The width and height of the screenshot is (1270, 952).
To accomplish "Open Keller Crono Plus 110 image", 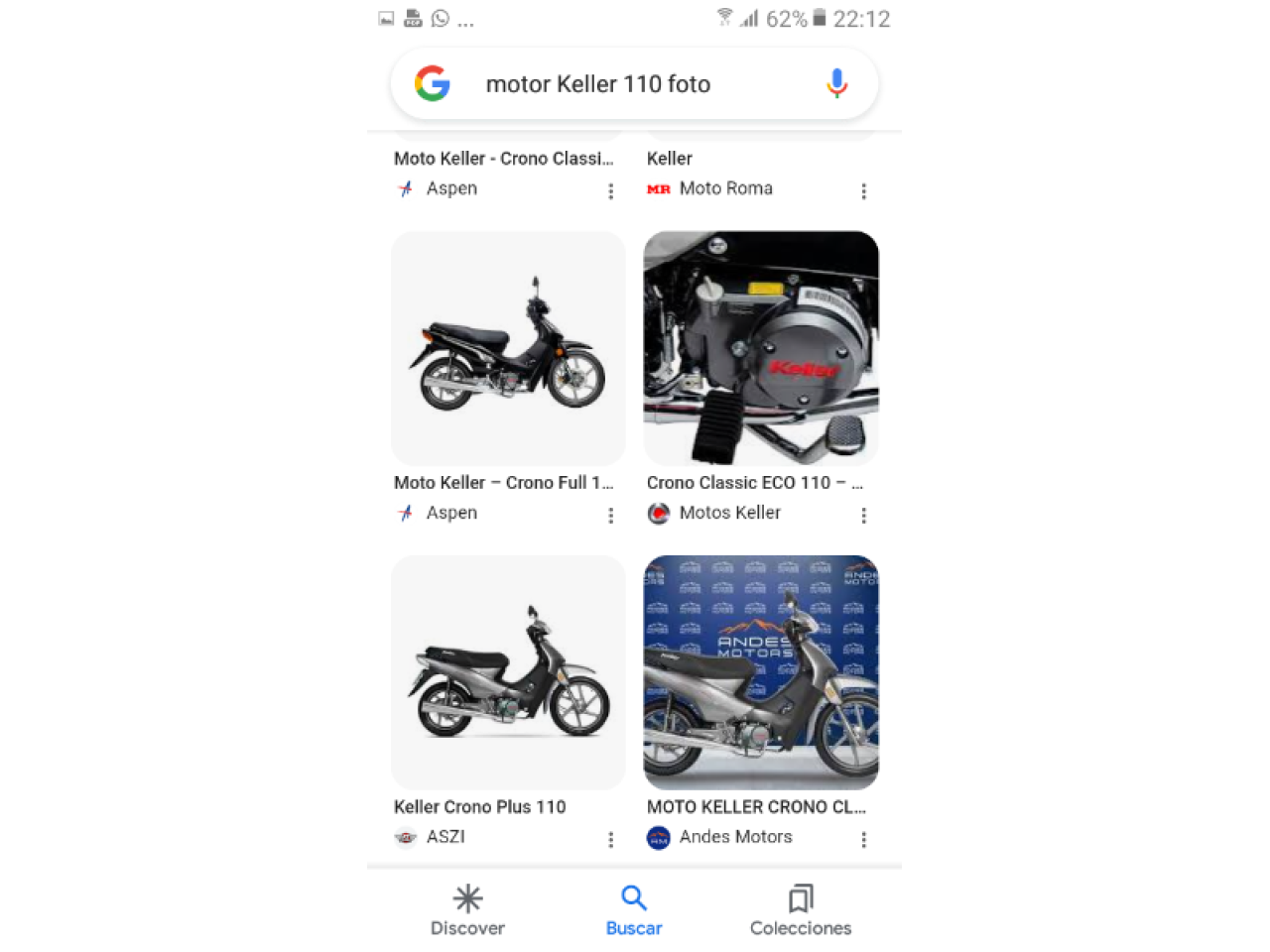I will (x=508, y=672).
